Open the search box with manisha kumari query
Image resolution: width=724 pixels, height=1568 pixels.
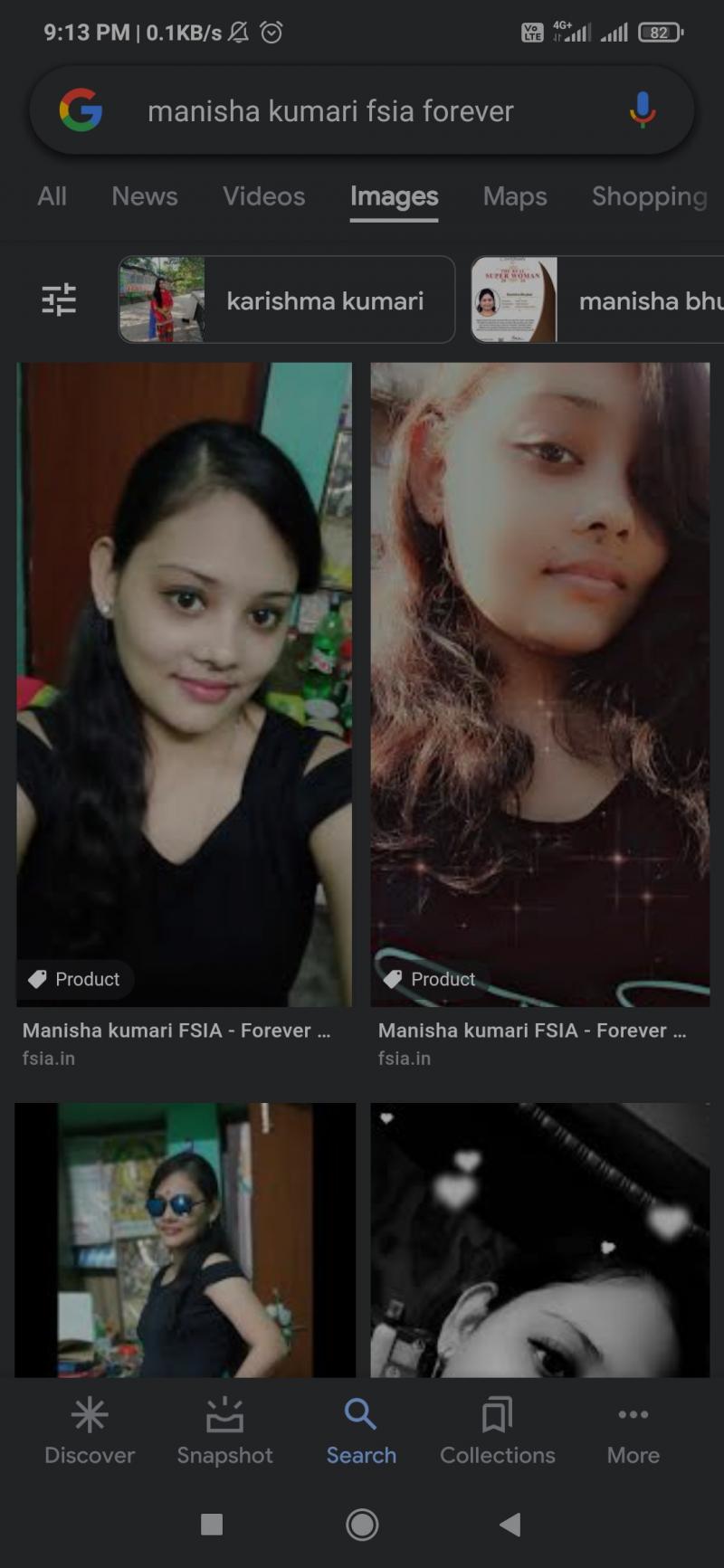362,110
